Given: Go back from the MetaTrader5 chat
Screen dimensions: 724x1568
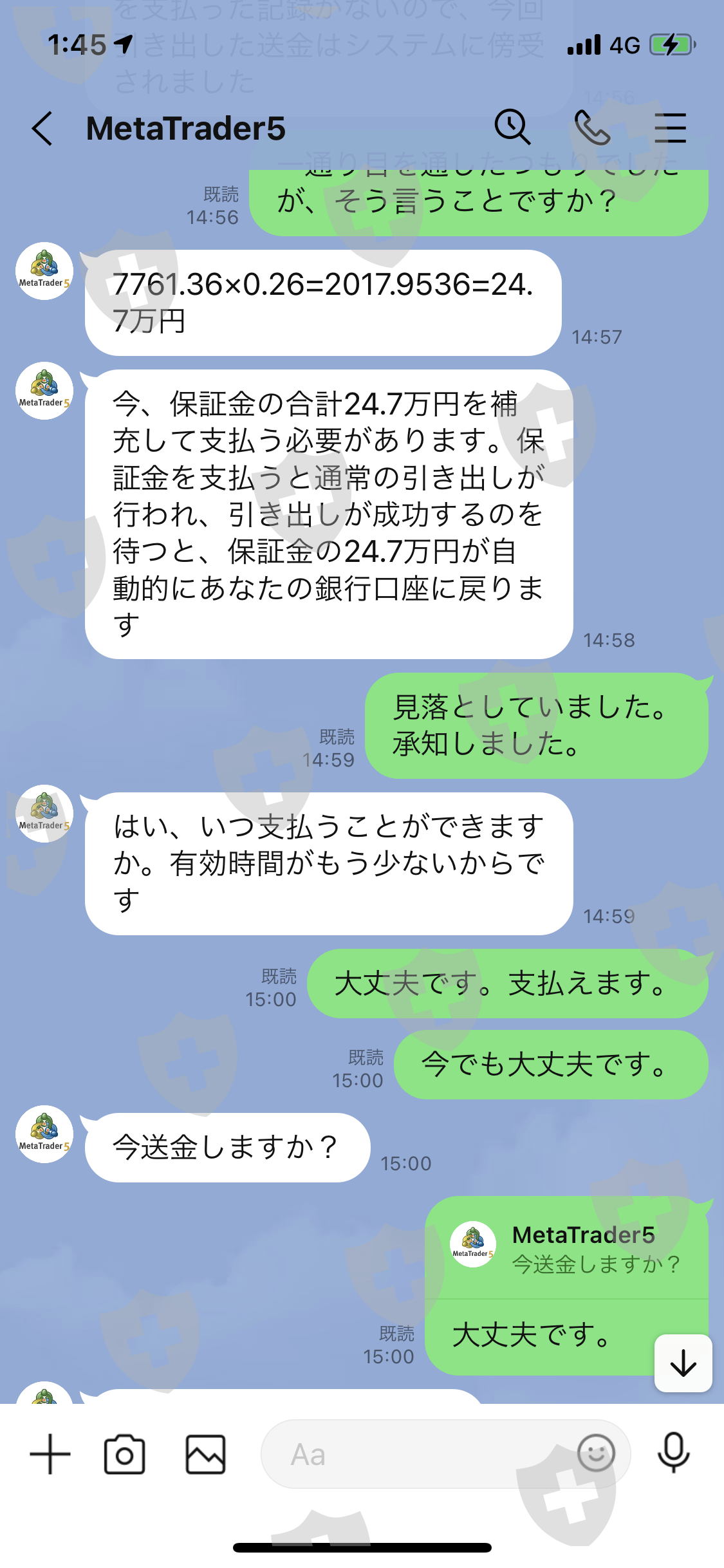Looking at the screenshot, I should [42, 128].
